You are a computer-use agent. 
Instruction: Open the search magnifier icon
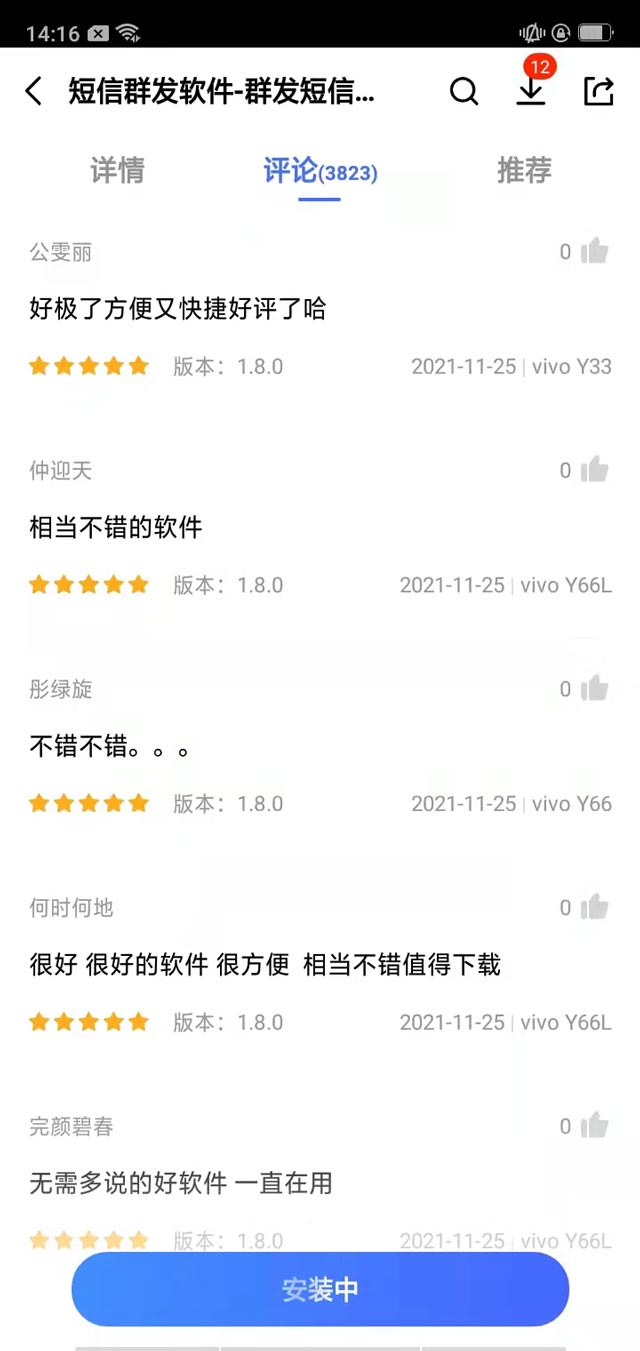(464, 92)
